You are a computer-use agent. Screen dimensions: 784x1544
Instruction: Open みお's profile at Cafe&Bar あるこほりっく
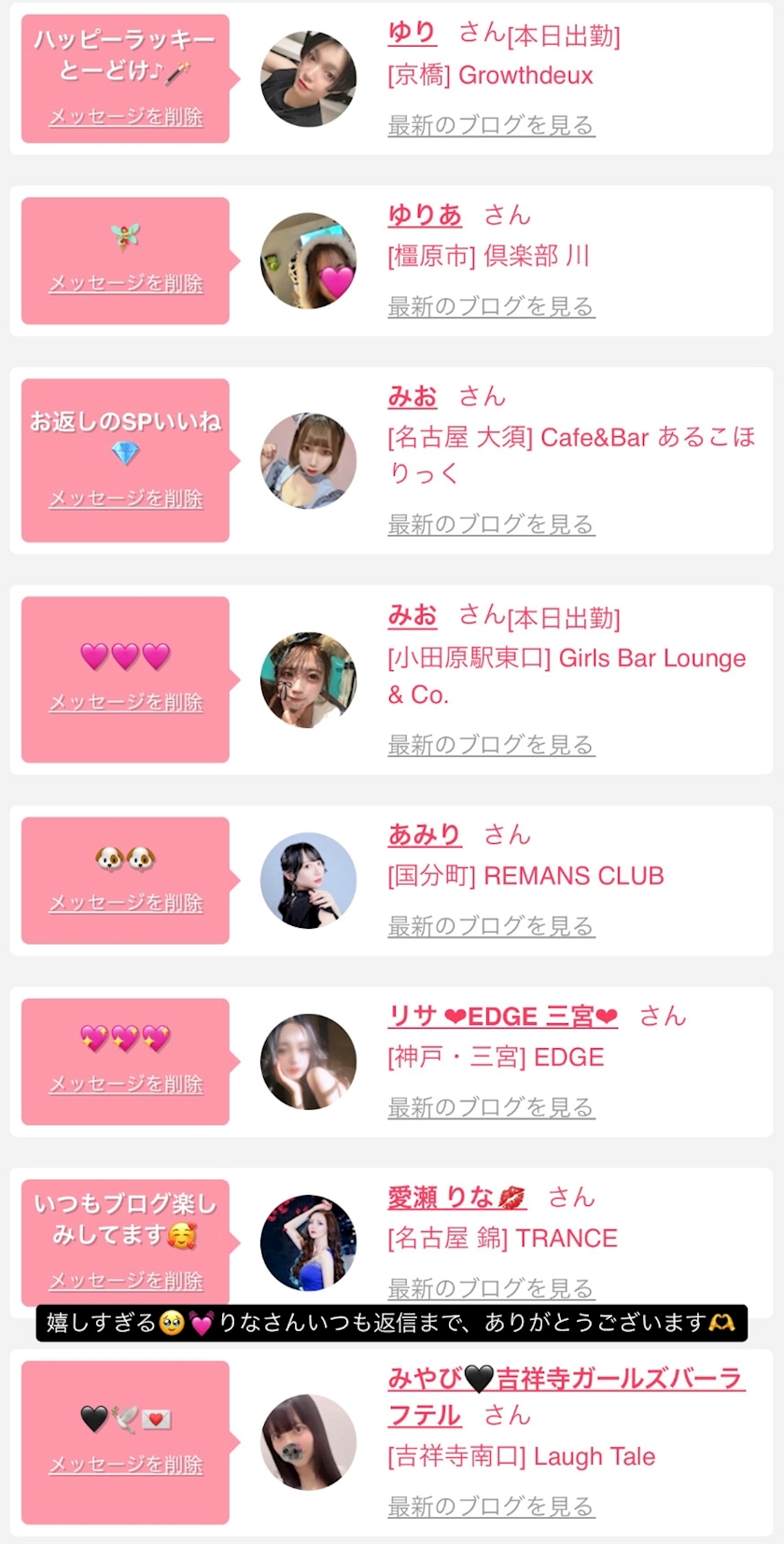click(x=413, y=397)
